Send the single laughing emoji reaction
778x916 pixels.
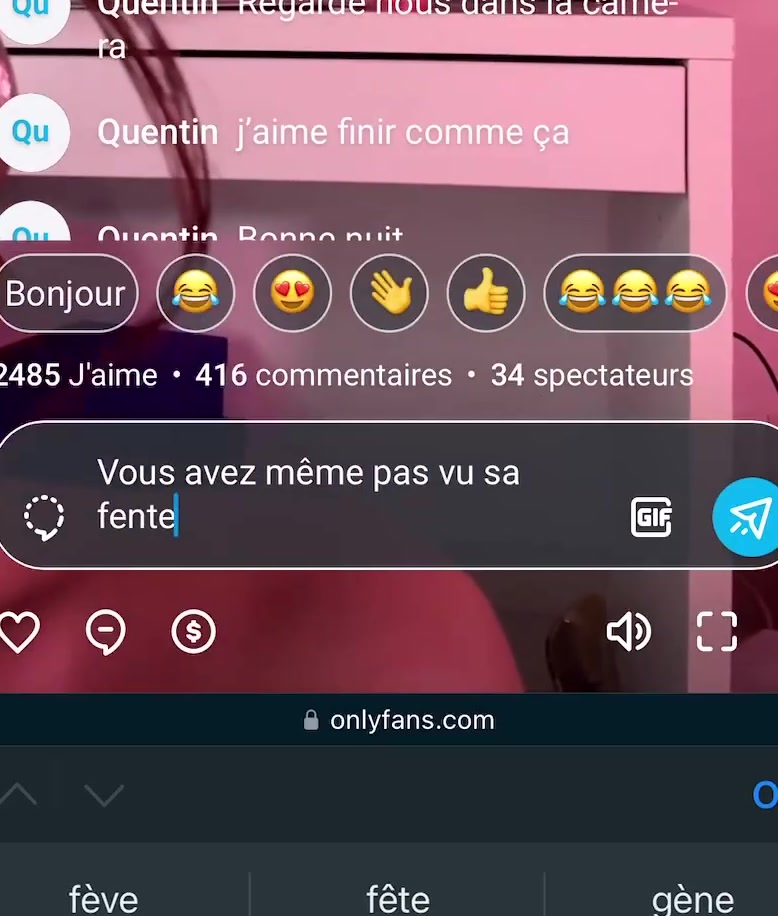(197, 294)
